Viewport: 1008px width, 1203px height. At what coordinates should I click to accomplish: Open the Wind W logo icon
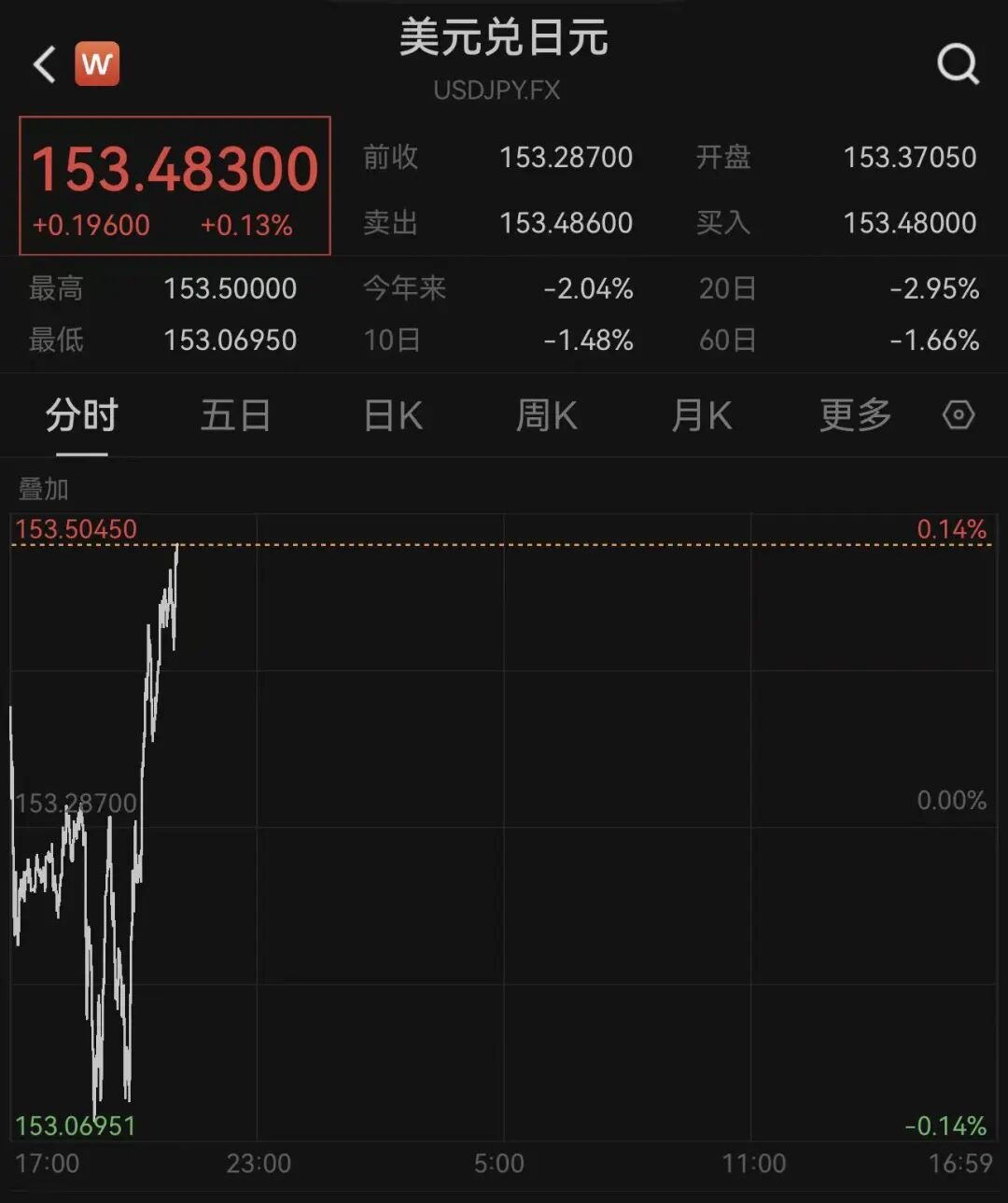click(x=98, y=63)
